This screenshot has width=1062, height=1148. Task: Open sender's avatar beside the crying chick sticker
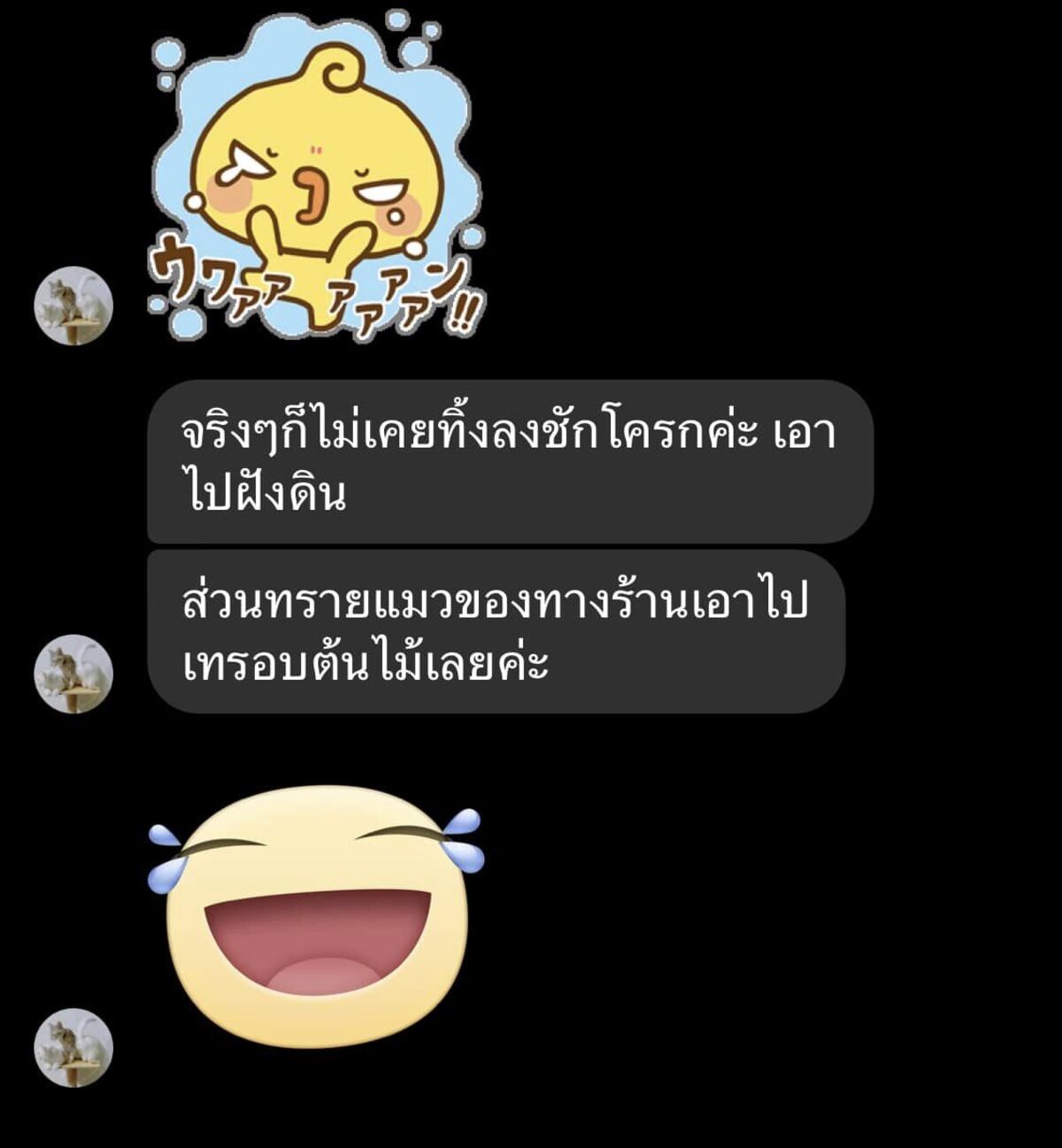pos(73,305)
